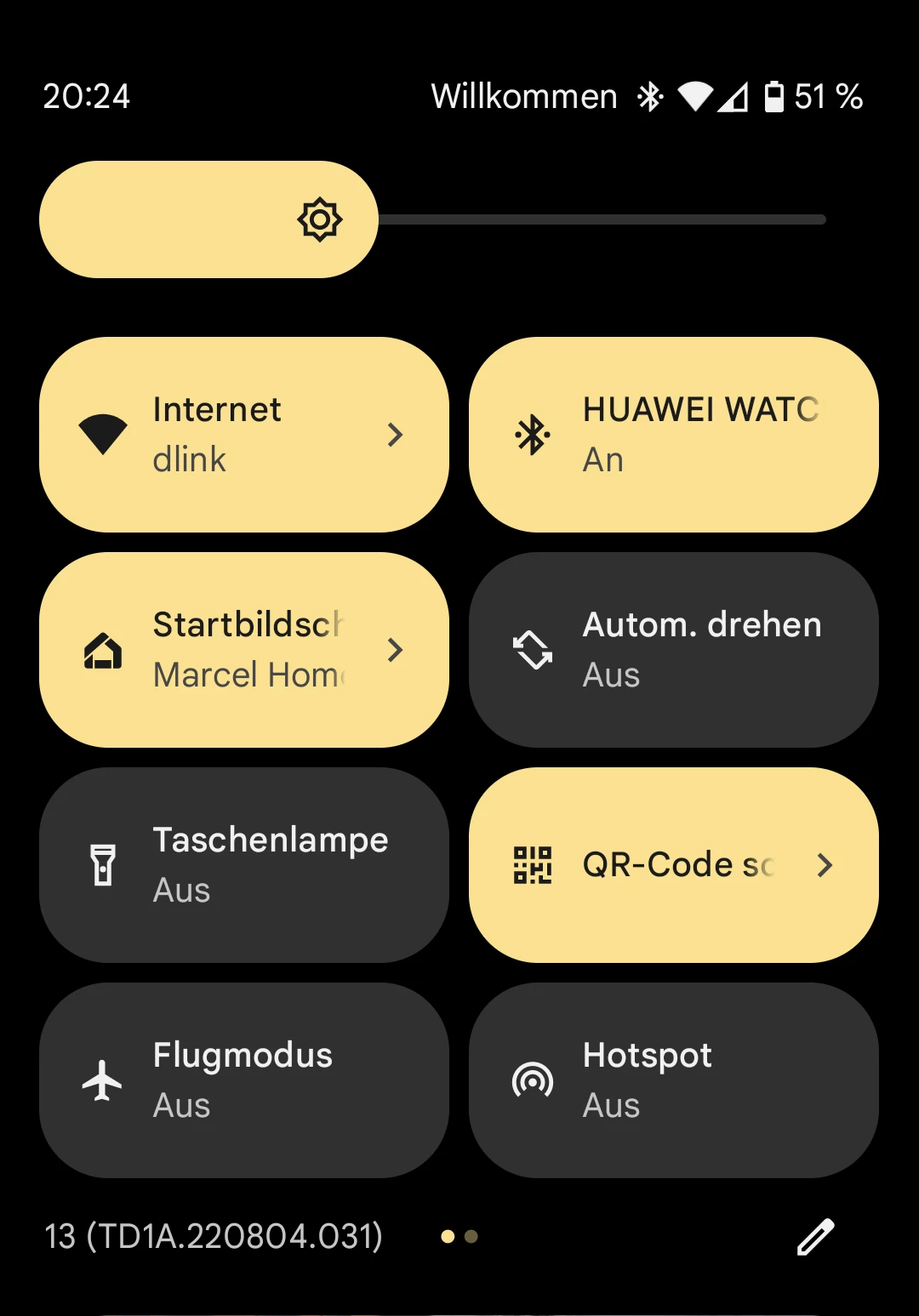The height and width of the screenshot is (1316, 919).
Task: Open the Internet tile showing dlink
Action: point(244,435)
